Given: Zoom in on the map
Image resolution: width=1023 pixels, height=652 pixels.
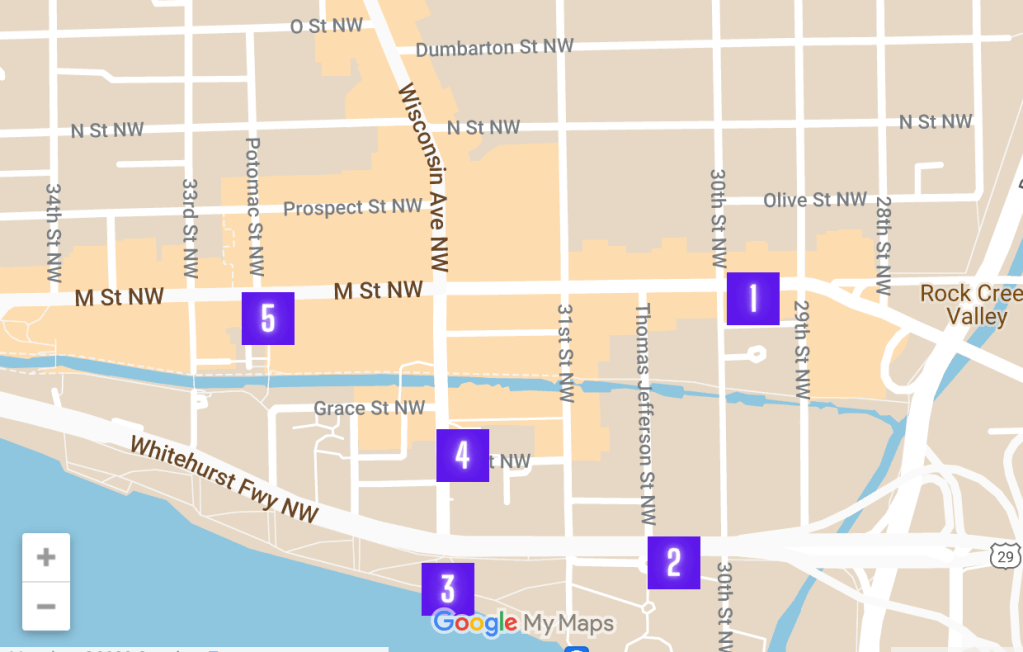Looking at the screenshot, I should (x=46, y=558).
